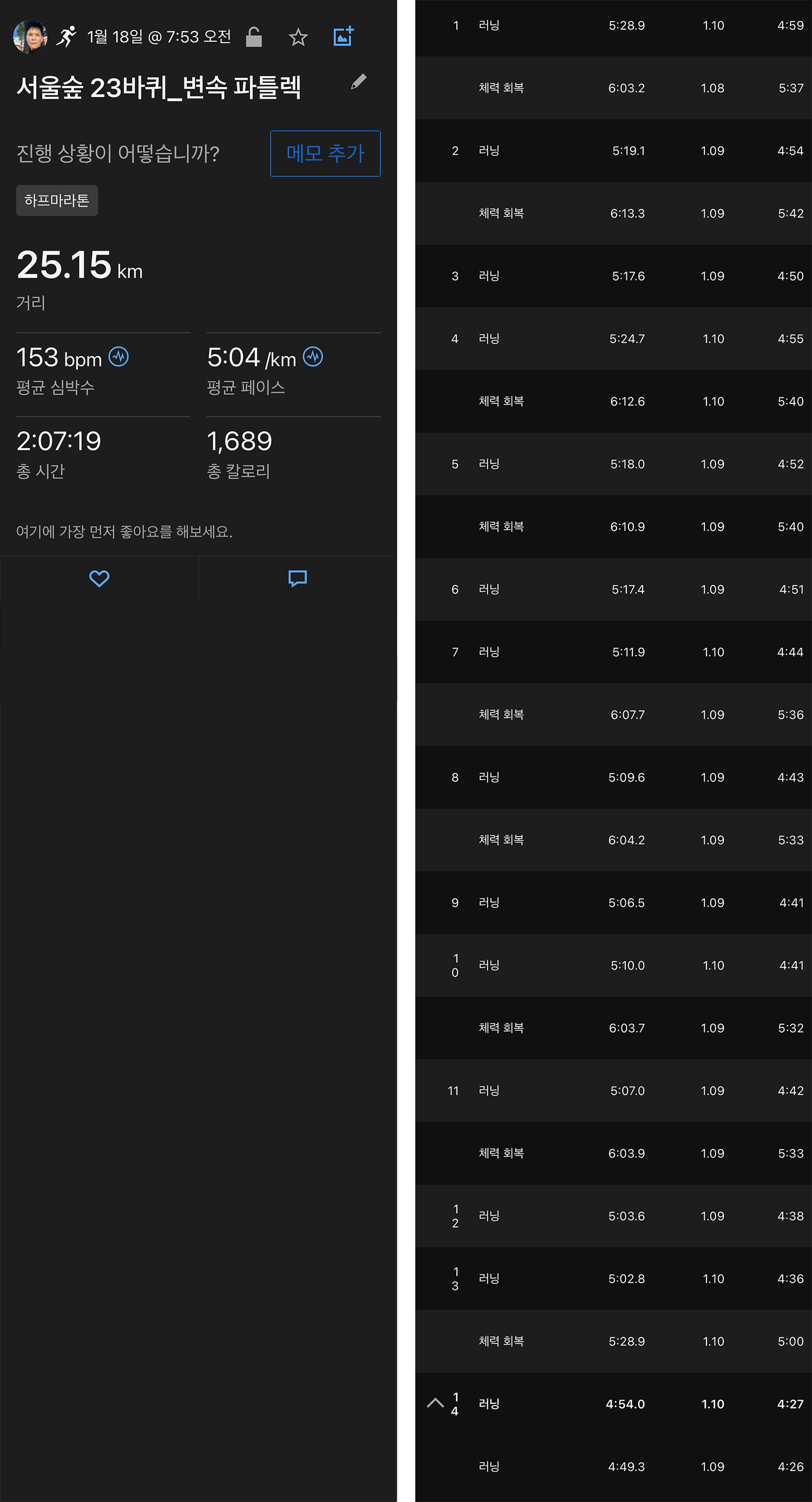Edit the activity title with pencil icon

(x=358, y=82)
